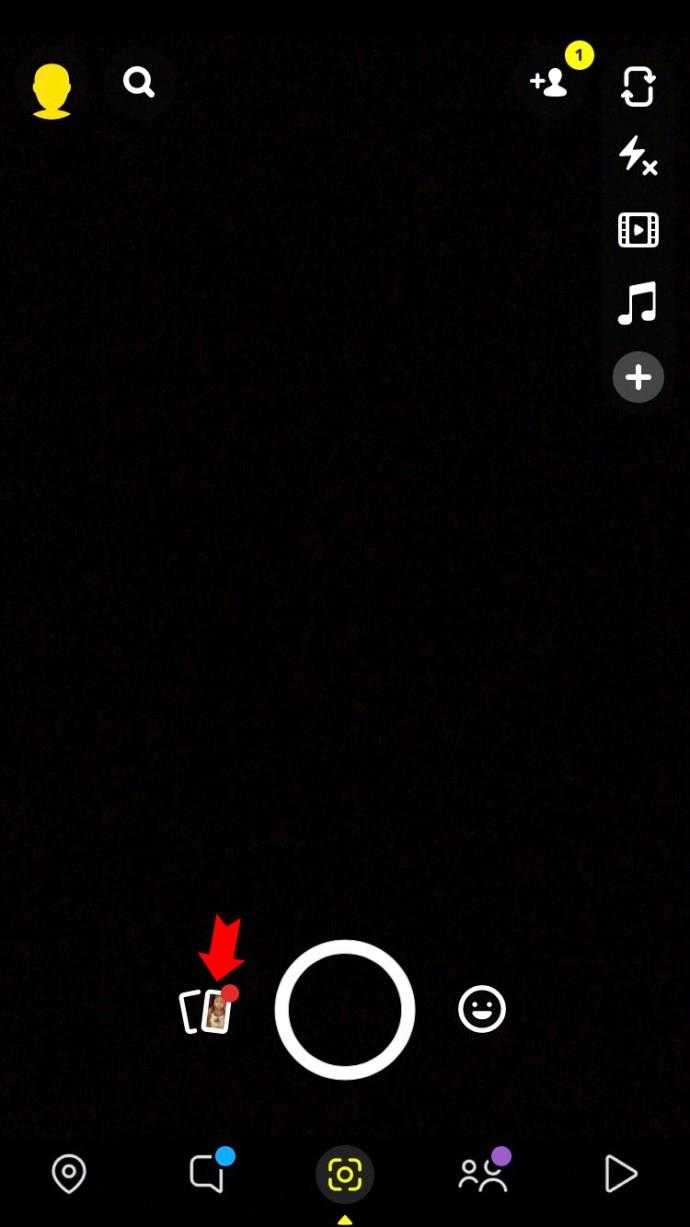Image resolution: width=690 pixels, height=1227 pixels.
Task: Open the Memories gallery cards
Action: point(206,1011)
